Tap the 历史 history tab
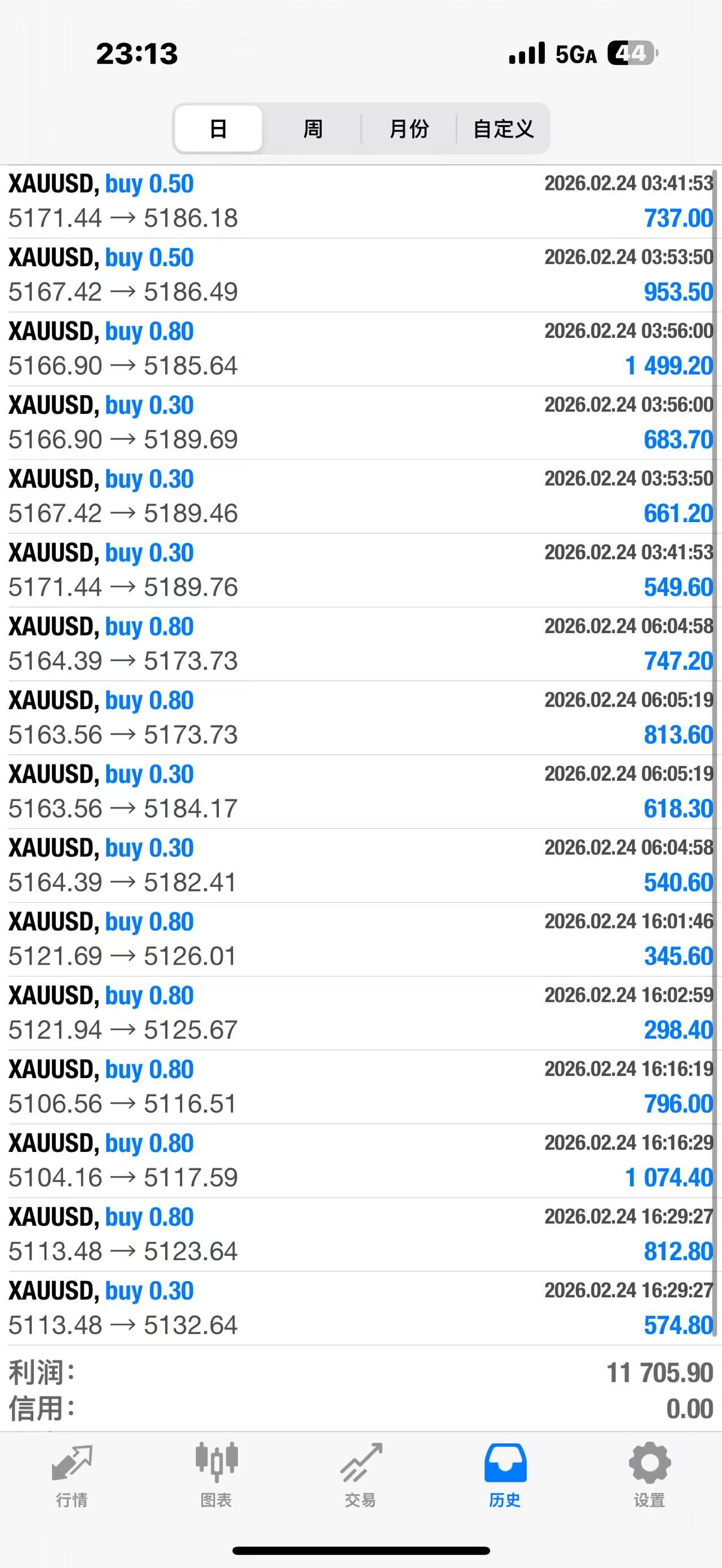Image resolution: width=722 pixels, height=1568 pixels. click(x=505, y=1475)
